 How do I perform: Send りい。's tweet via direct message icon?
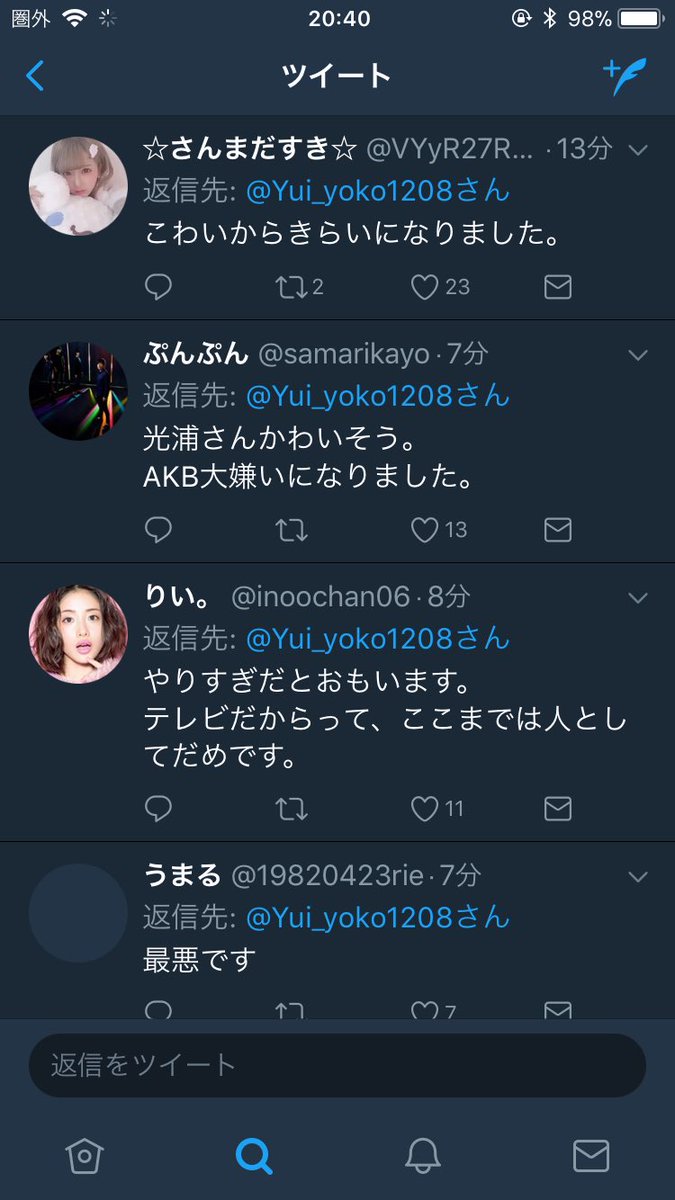pos(557,807)
